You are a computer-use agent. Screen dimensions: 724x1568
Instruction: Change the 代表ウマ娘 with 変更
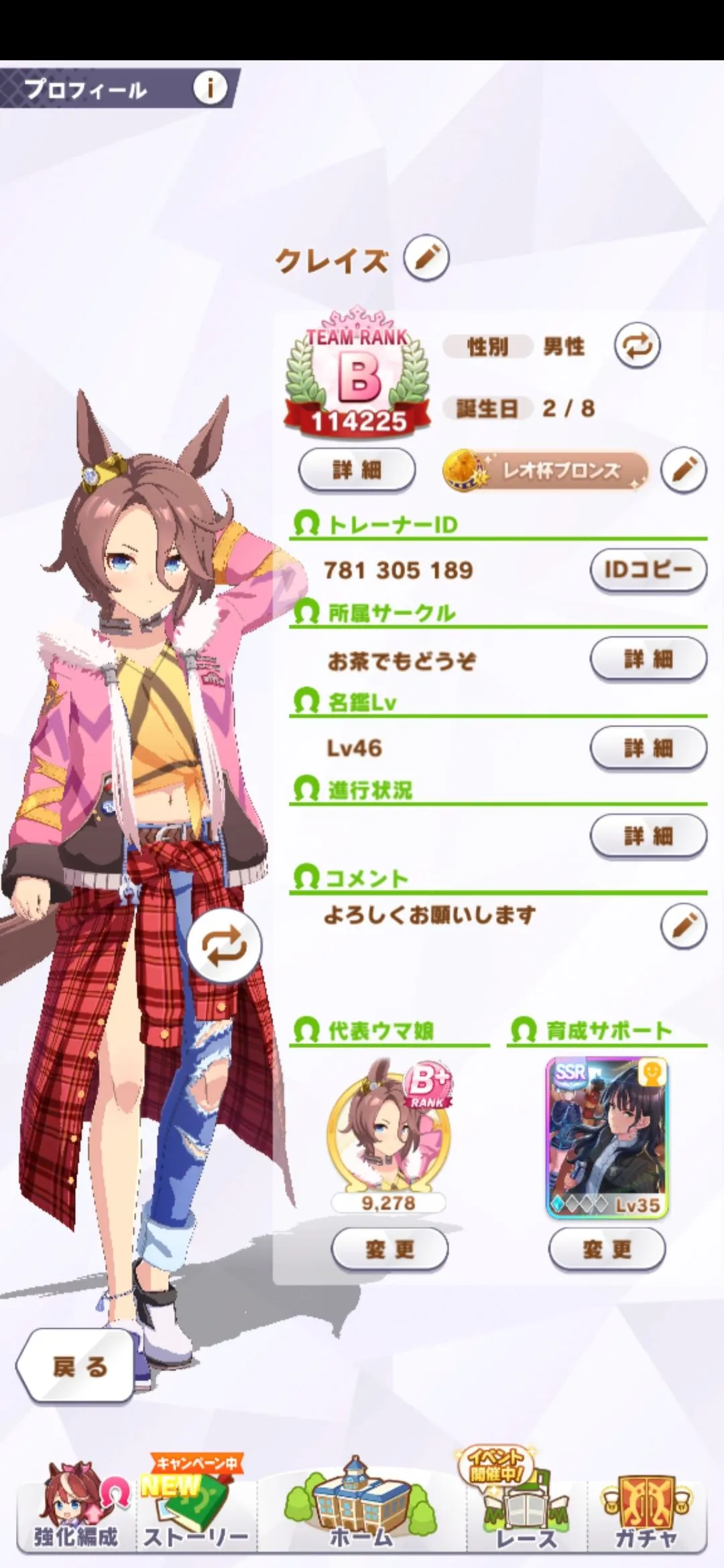coord(389,1249)
